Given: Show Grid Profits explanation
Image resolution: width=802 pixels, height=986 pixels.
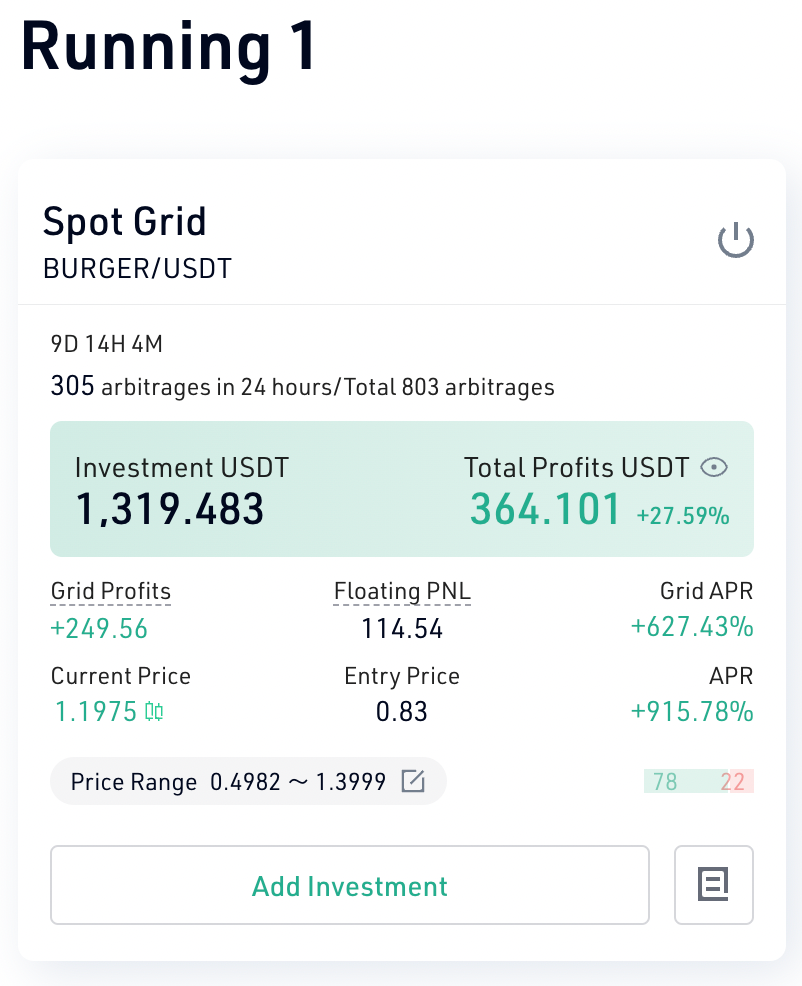Looking at the screenshot, I should [x=111, y=592].
